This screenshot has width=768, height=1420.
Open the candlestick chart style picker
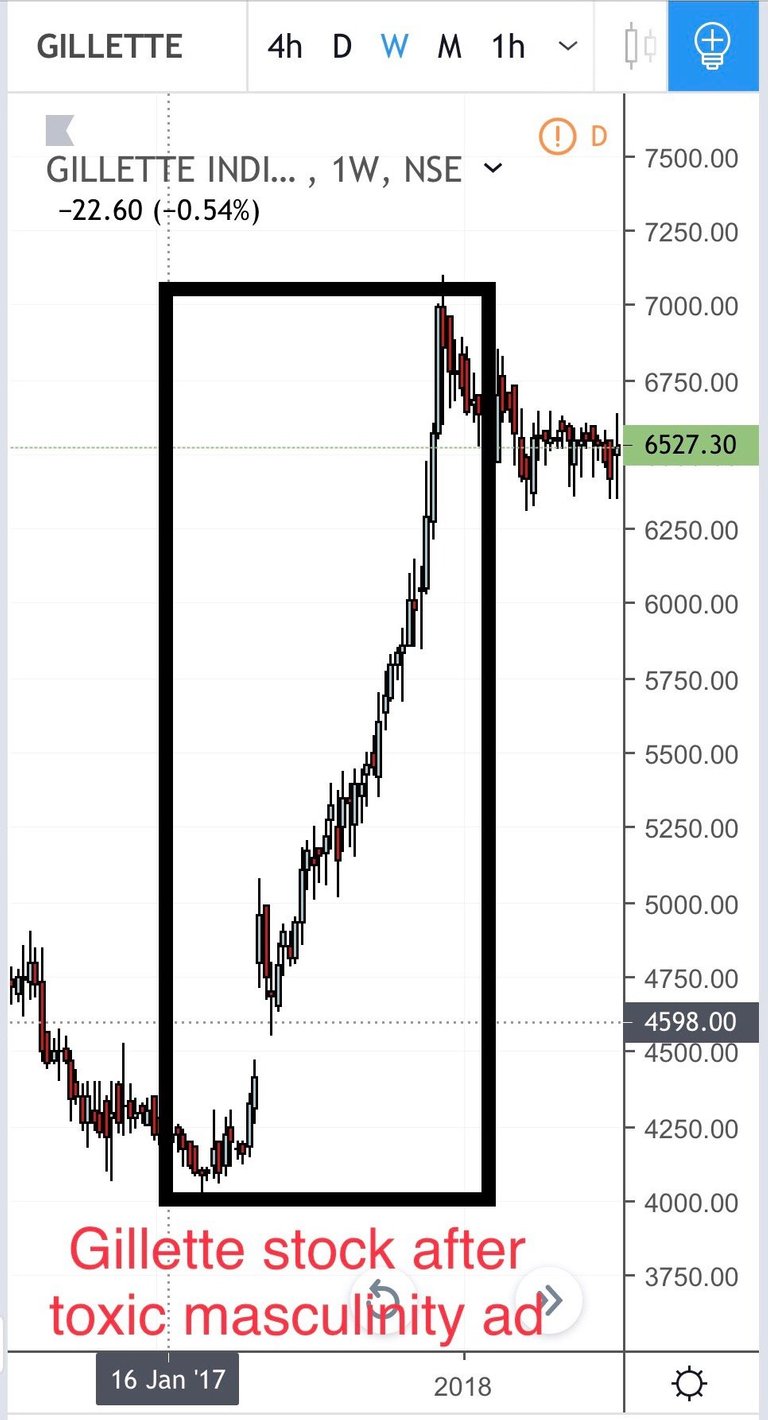coord(641,45)
